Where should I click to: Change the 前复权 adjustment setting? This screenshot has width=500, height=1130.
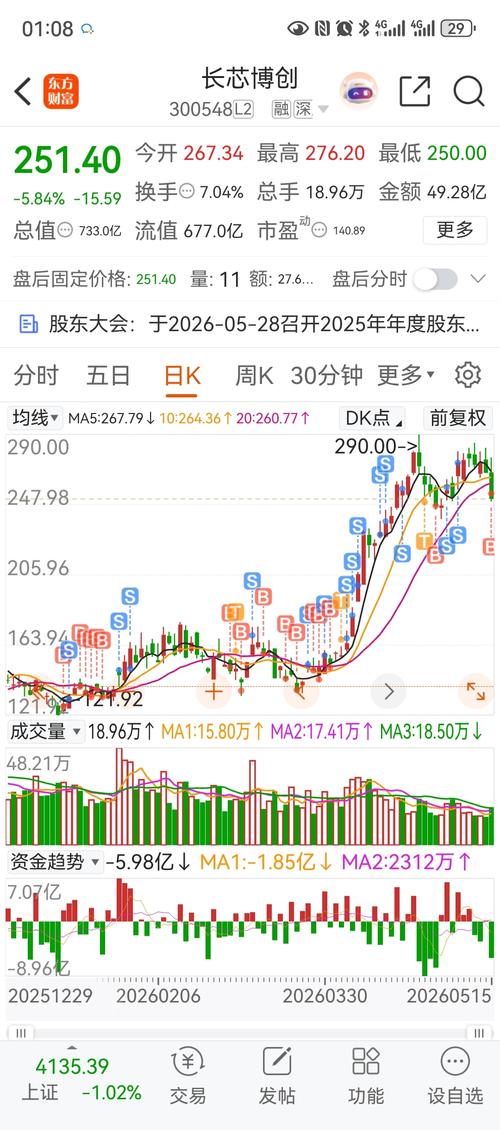point(457,417)
